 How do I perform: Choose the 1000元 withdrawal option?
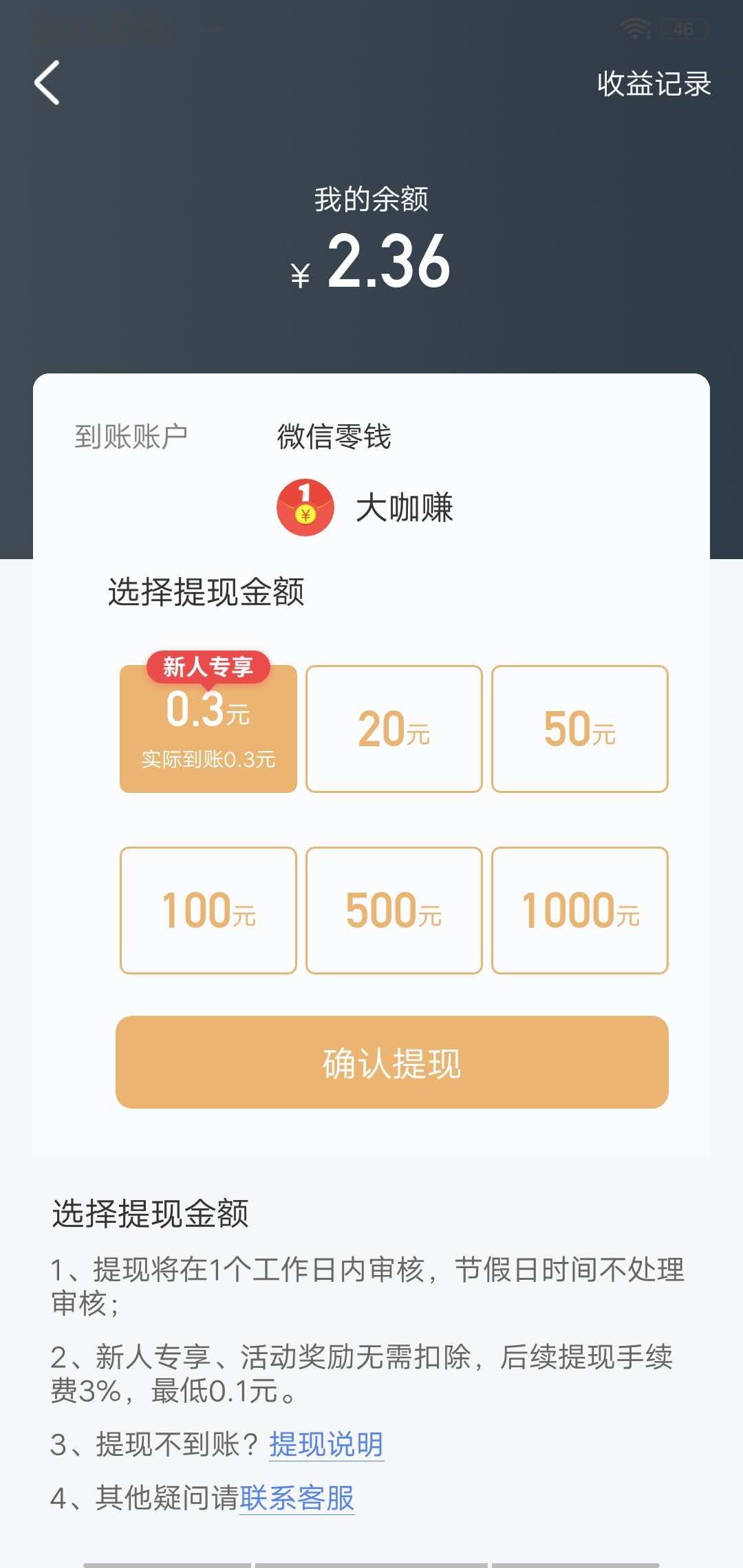(x=580, y=910)
